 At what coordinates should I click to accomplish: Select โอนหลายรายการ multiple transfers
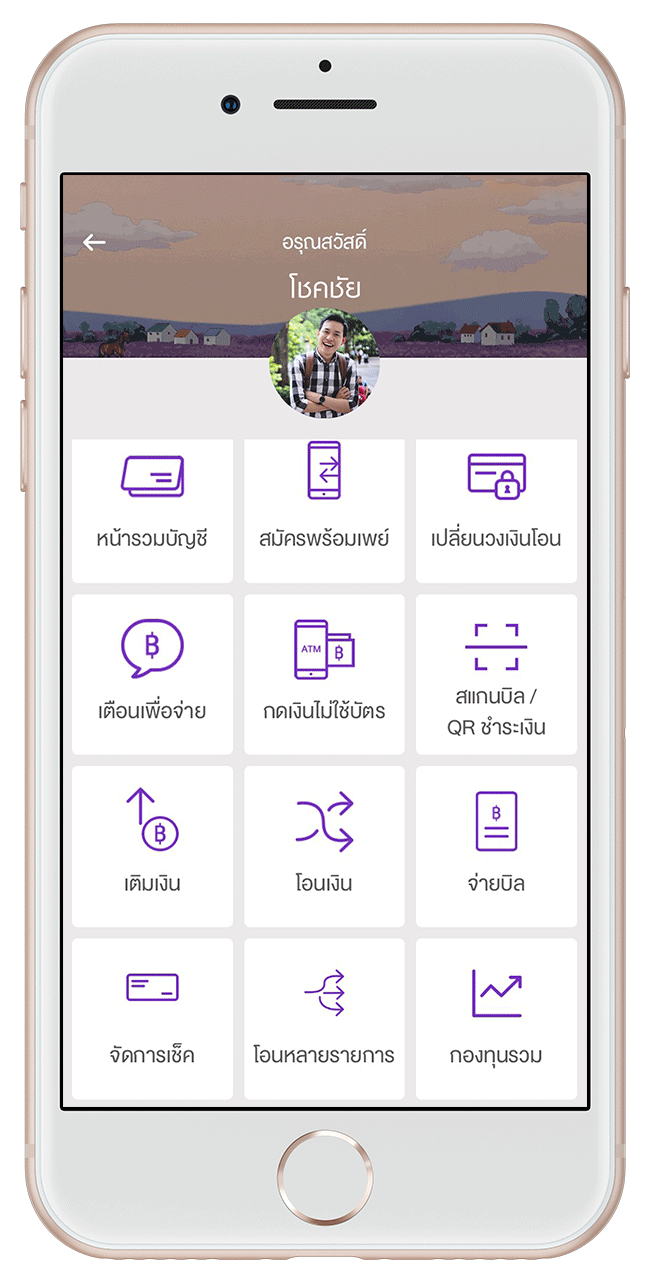pos(324,1018)
